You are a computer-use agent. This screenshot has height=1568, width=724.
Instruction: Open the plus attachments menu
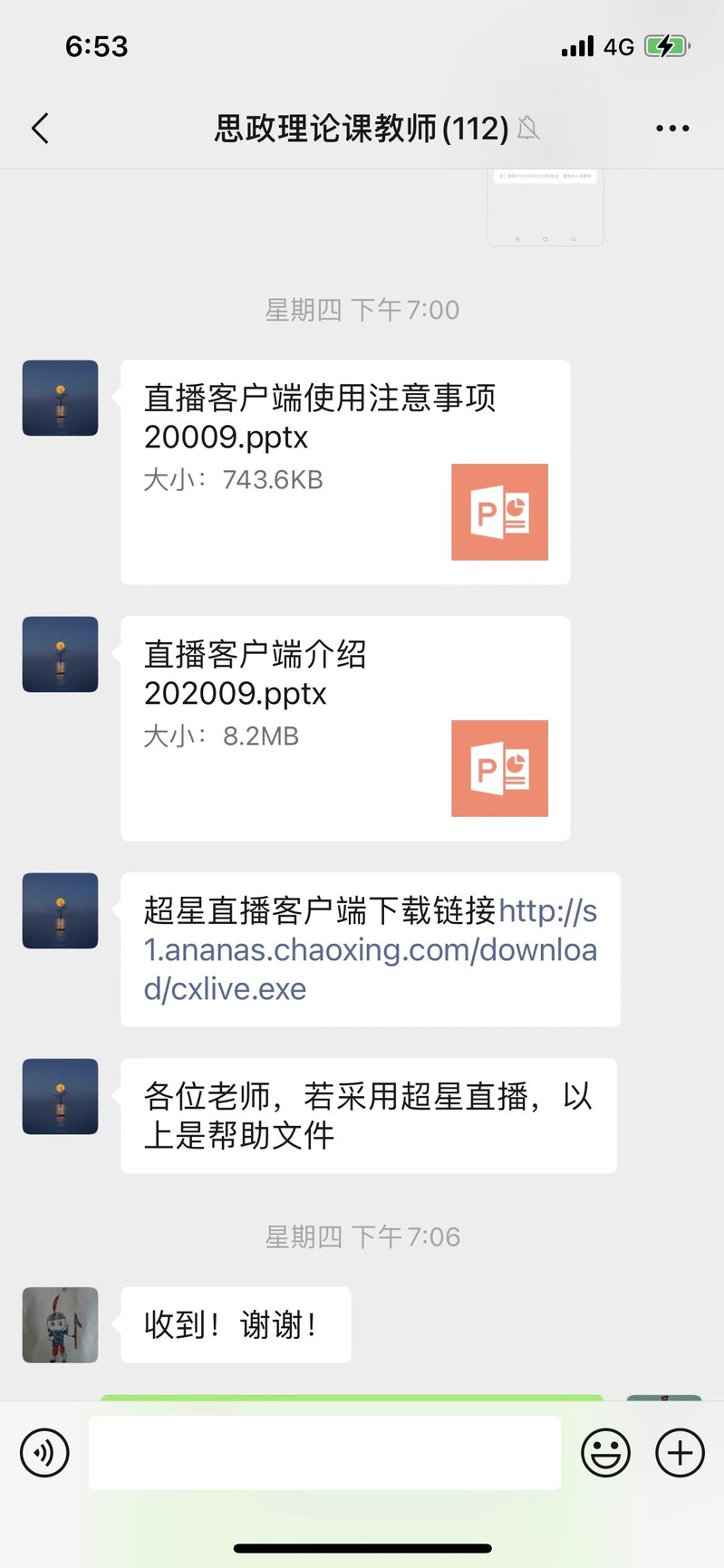pos(680,1452)
